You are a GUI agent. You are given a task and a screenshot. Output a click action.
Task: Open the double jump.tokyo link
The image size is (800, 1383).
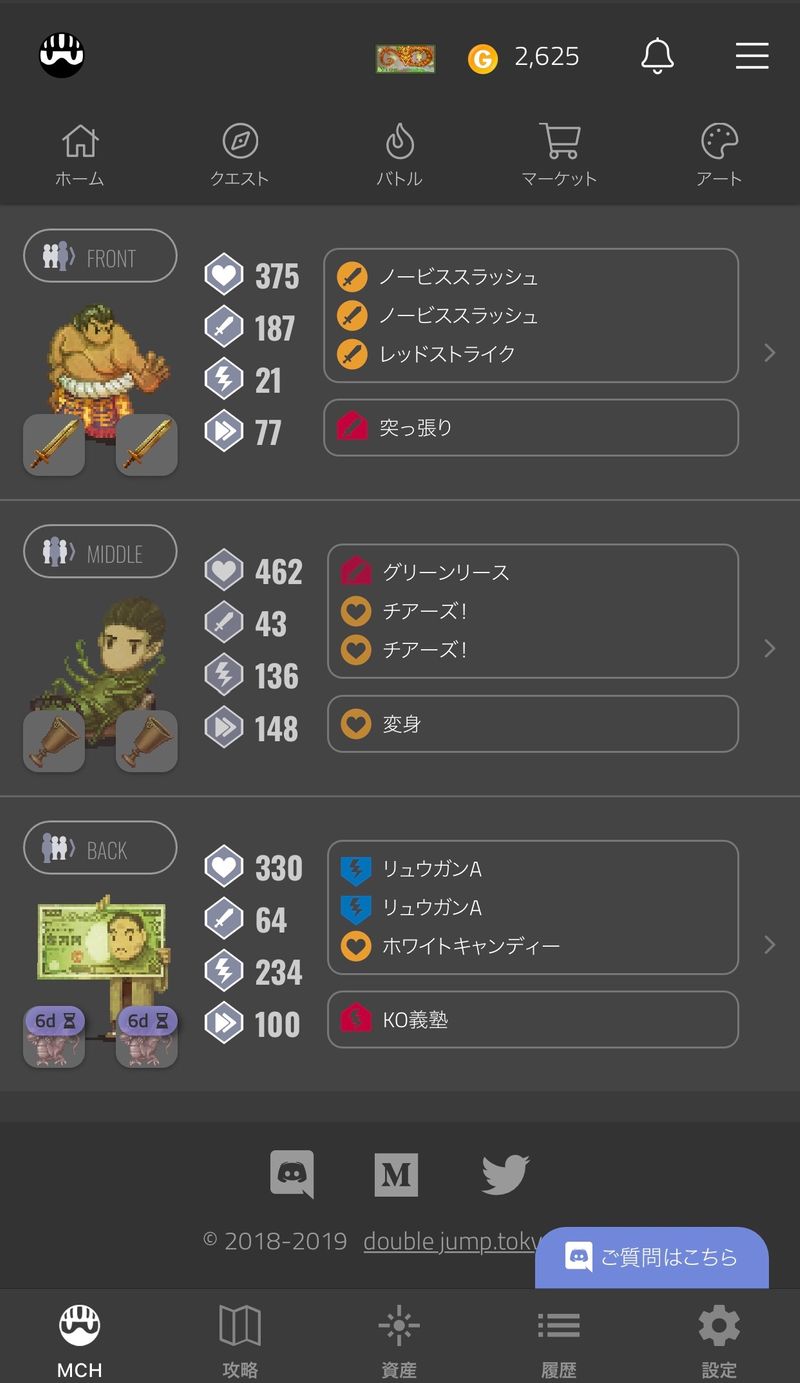[450, 1241]
